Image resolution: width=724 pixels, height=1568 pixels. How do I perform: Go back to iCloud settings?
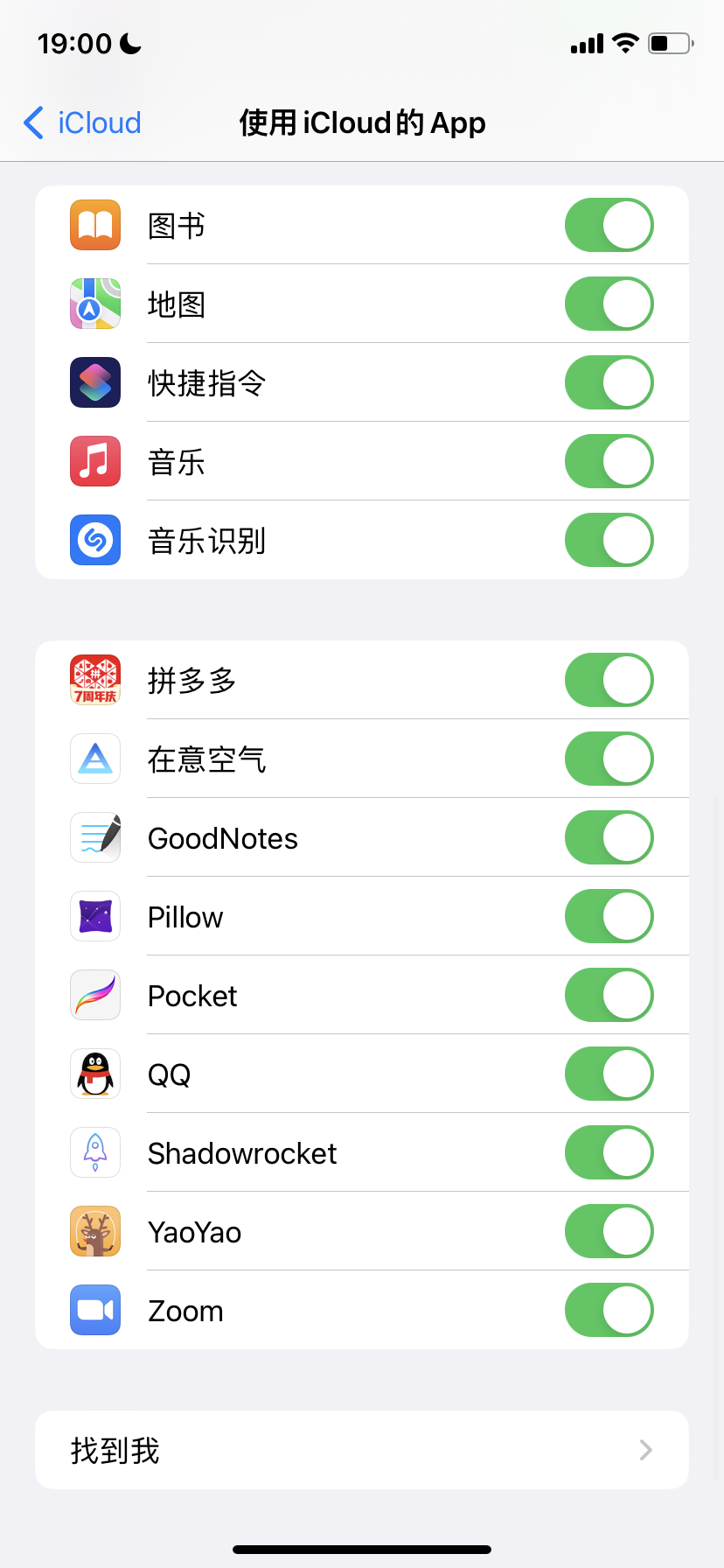pos(83,123)
